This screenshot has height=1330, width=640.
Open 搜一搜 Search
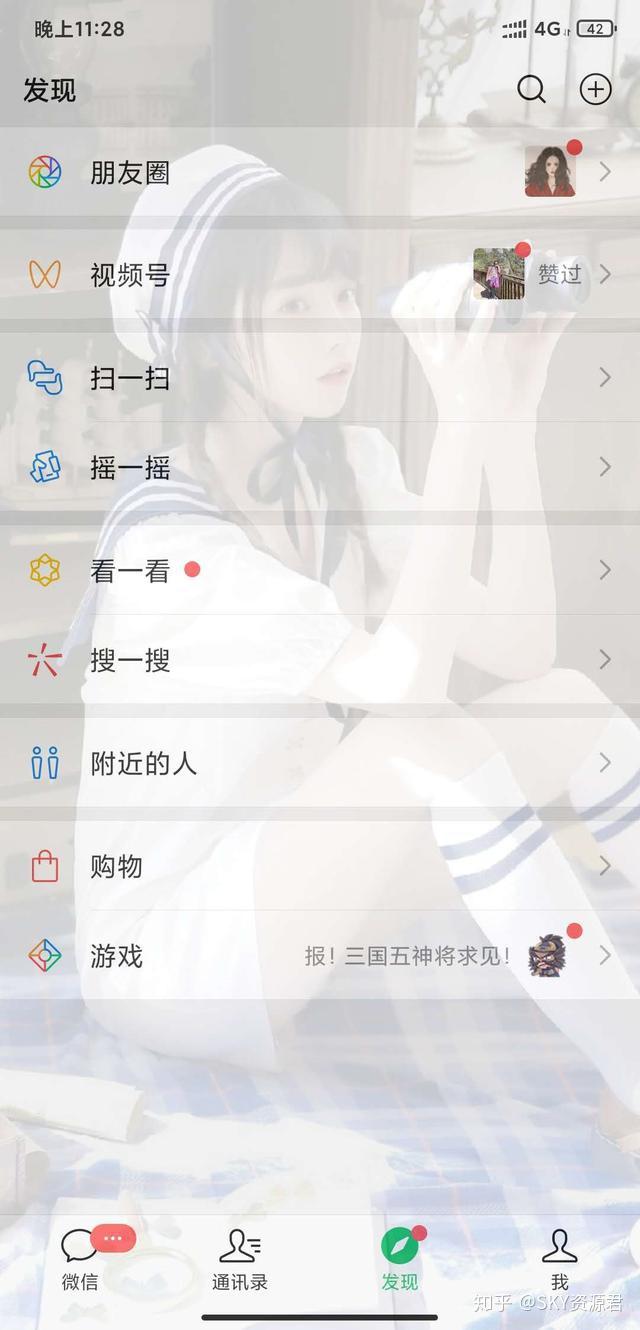click(130, 660)
